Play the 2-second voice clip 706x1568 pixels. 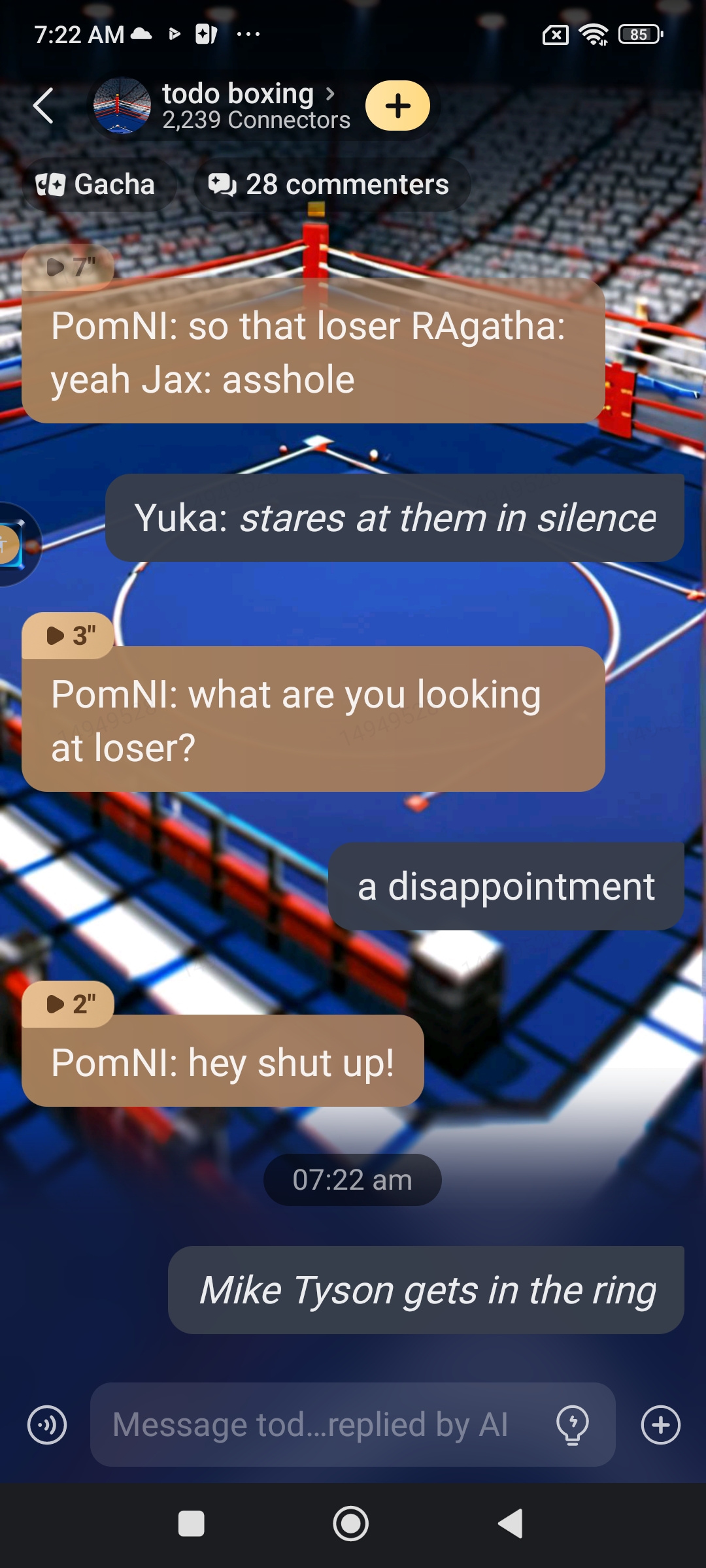click(68, 1004)
